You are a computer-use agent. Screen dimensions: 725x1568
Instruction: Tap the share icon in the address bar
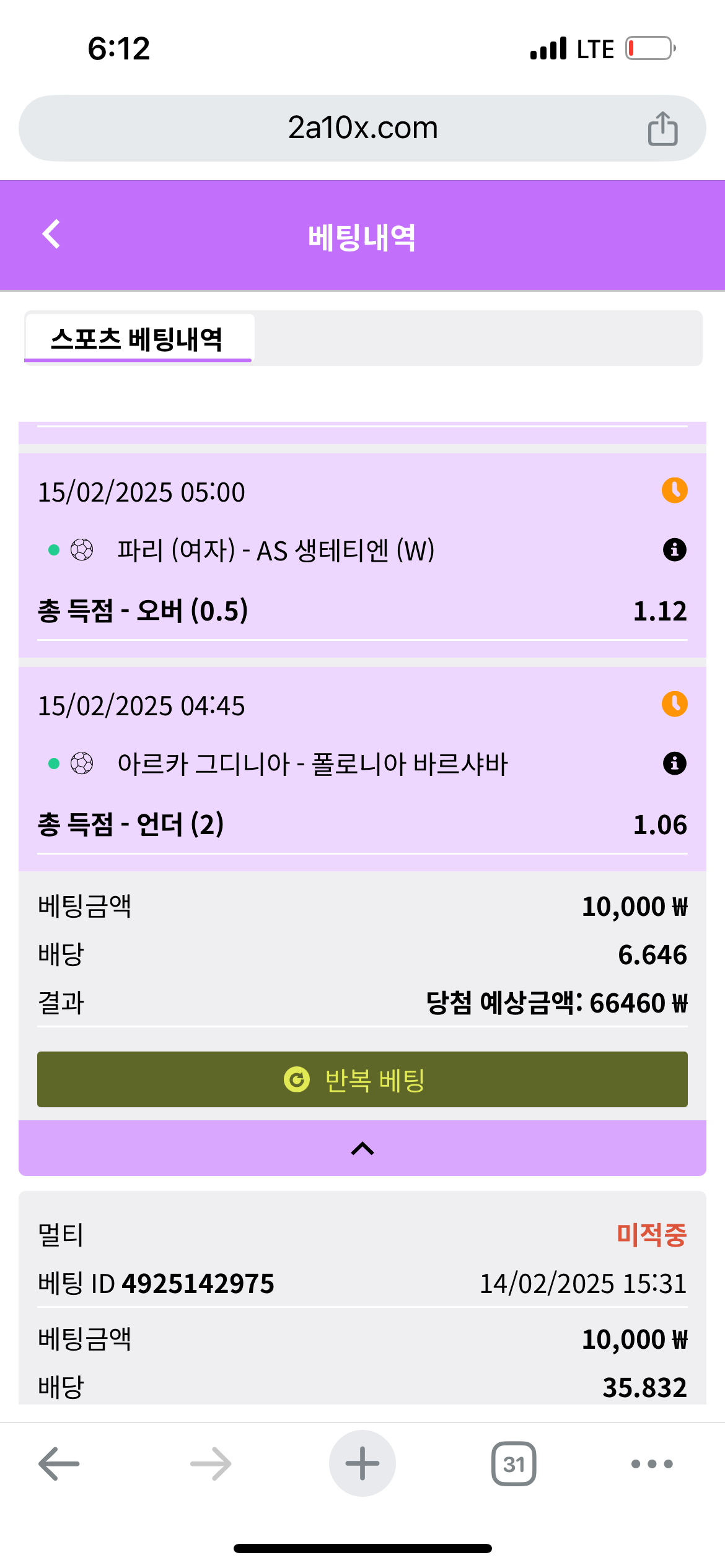[662, 129]
